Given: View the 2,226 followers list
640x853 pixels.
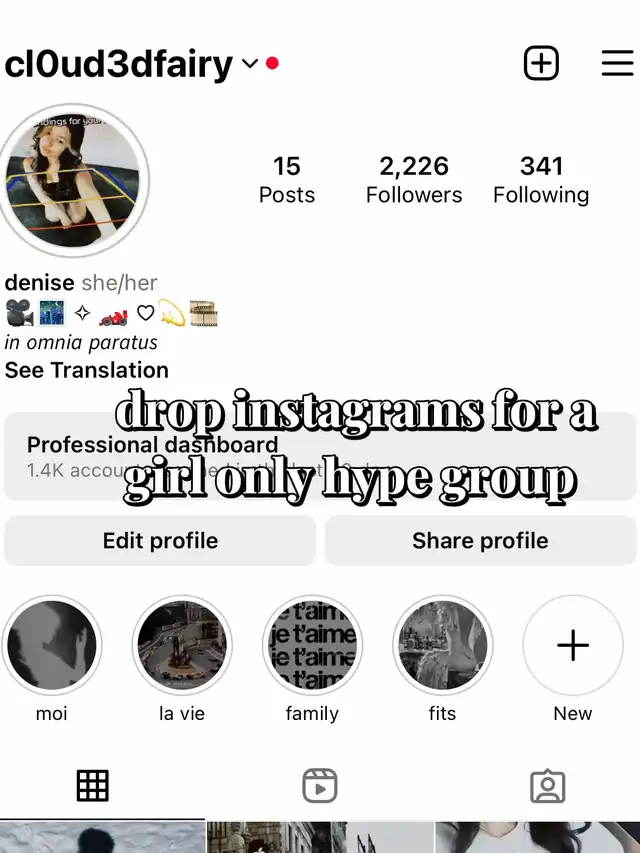Looking at the screenshot, I should (x=414, y=180).
